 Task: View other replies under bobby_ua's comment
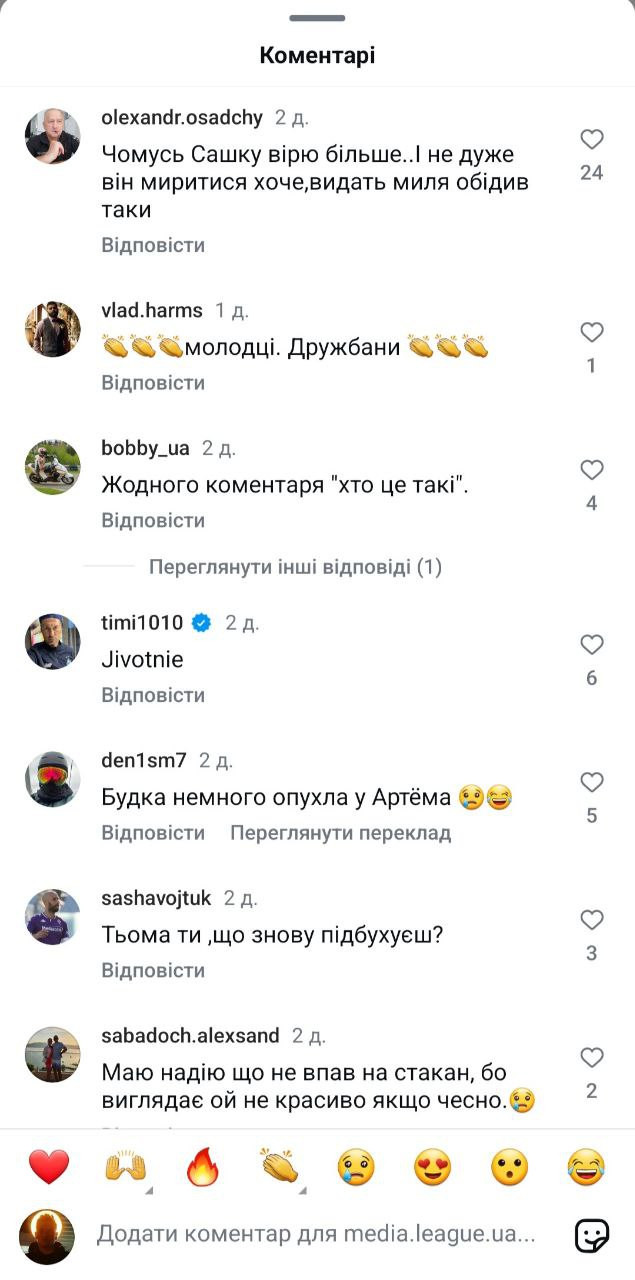click(x=295, y=567)
